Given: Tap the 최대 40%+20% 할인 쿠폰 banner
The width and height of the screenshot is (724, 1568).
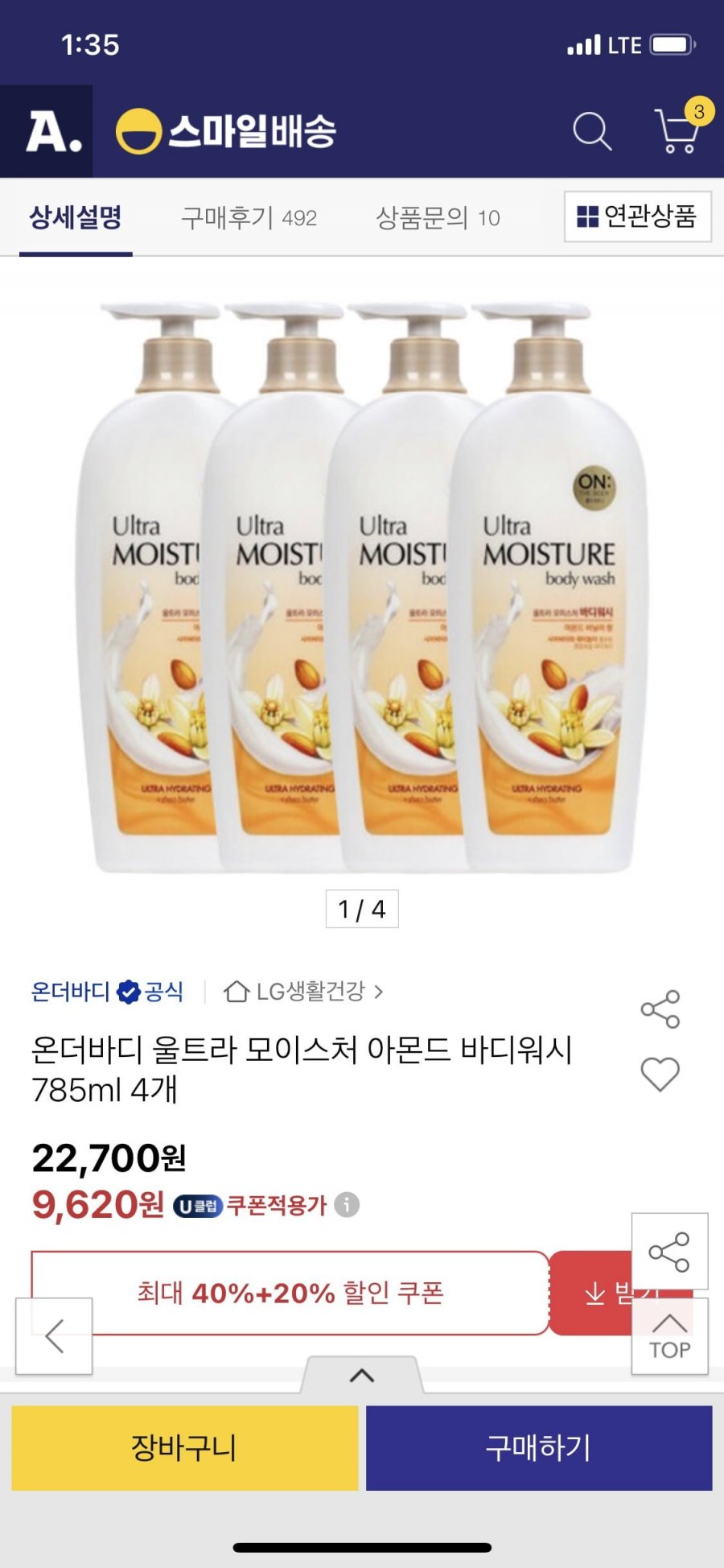Looking at the screenshot, I should point(290,1293).
